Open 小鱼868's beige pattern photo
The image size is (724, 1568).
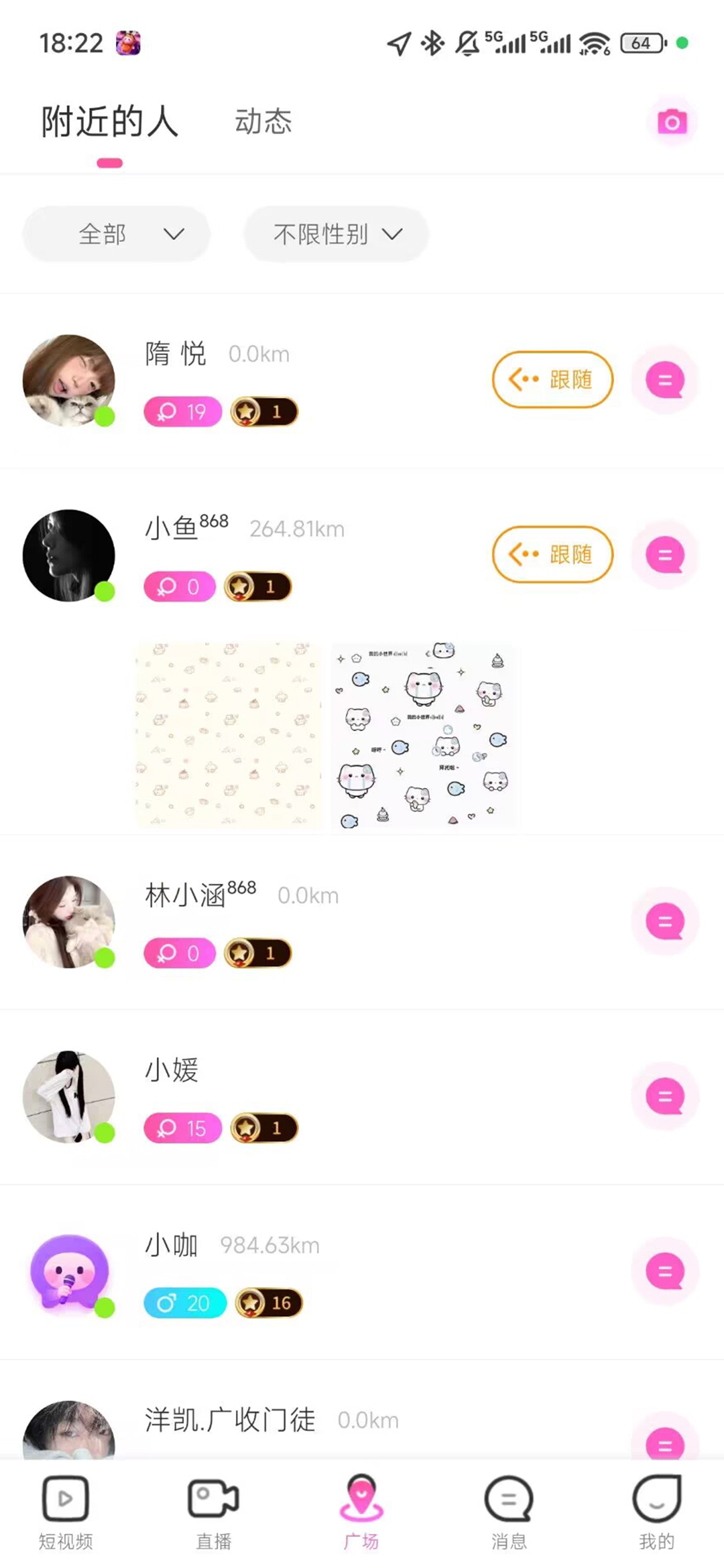[x=229, y=736]
